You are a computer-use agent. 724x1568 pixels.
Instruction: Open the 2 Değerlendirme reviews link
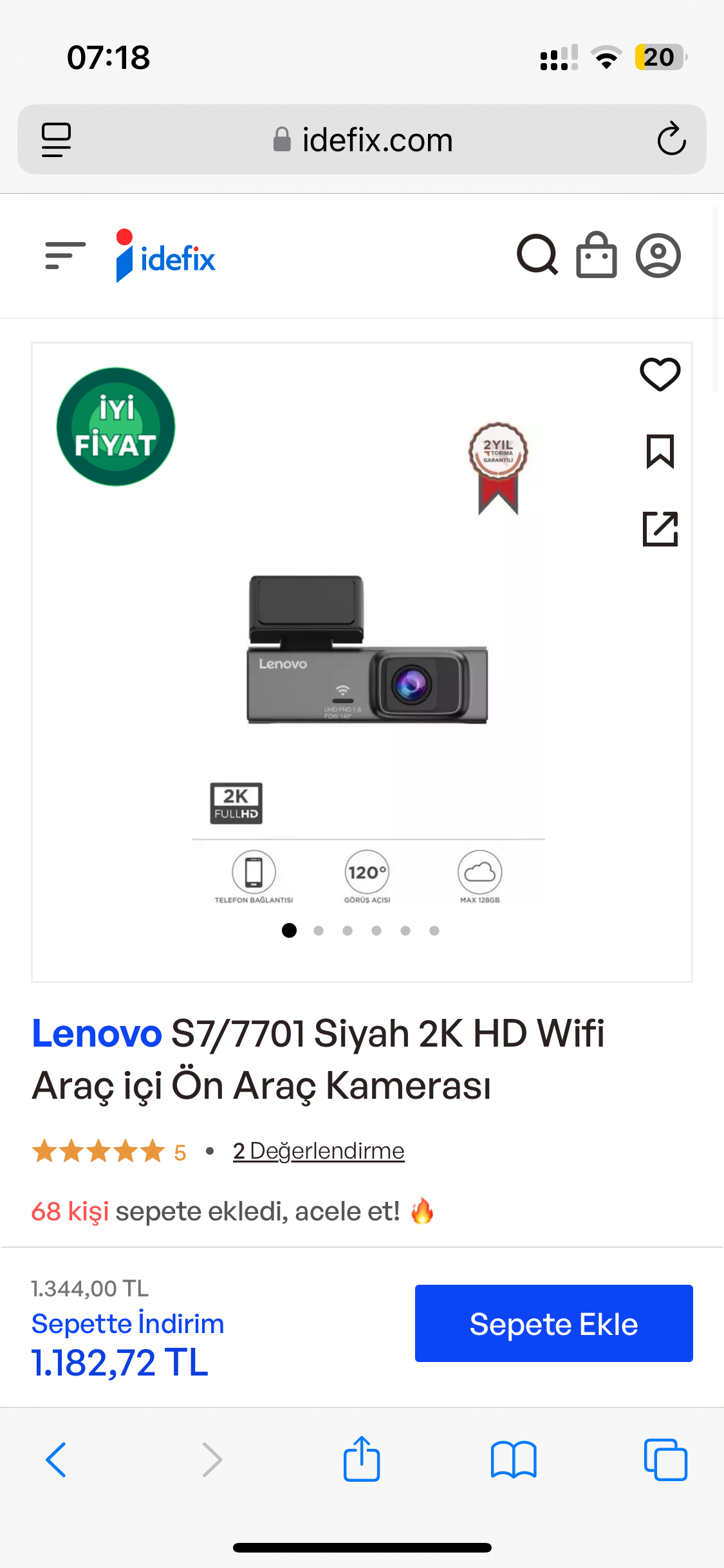(x=319, y=1151)
